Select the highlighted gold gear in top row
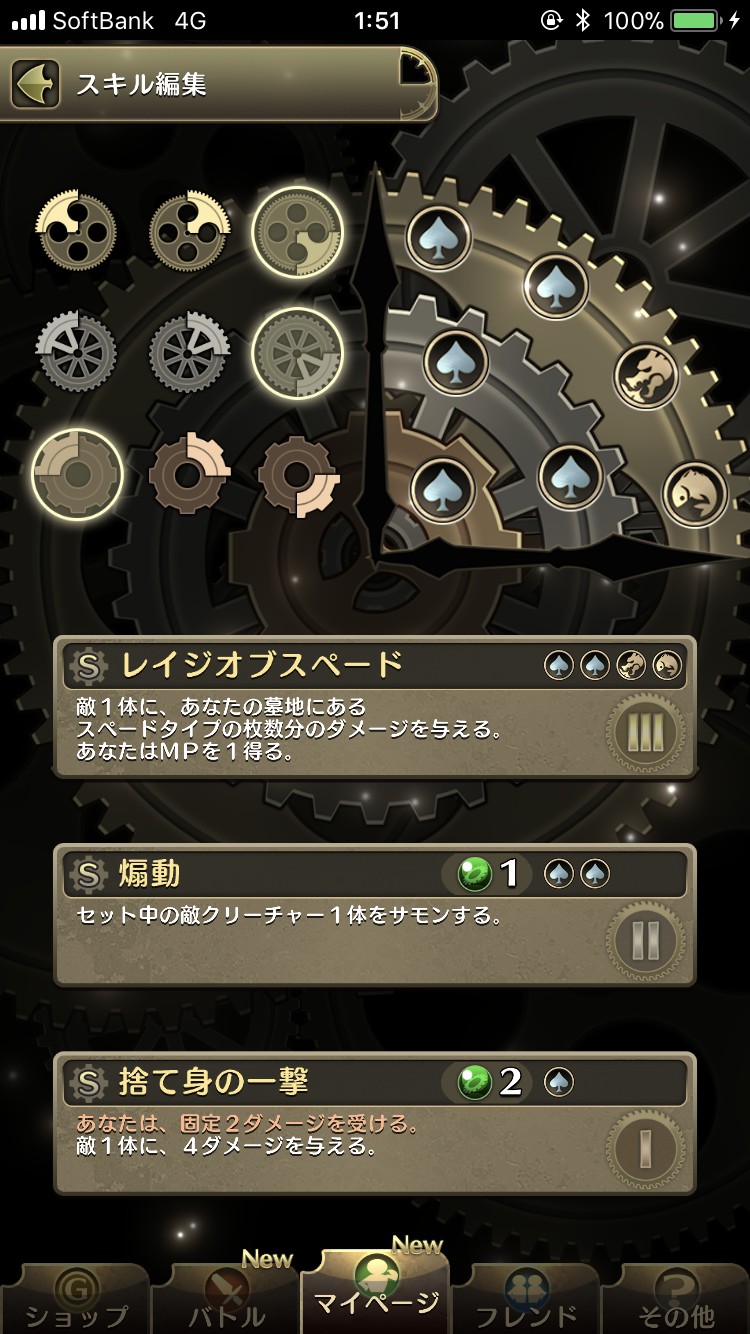 pos(297,232)
